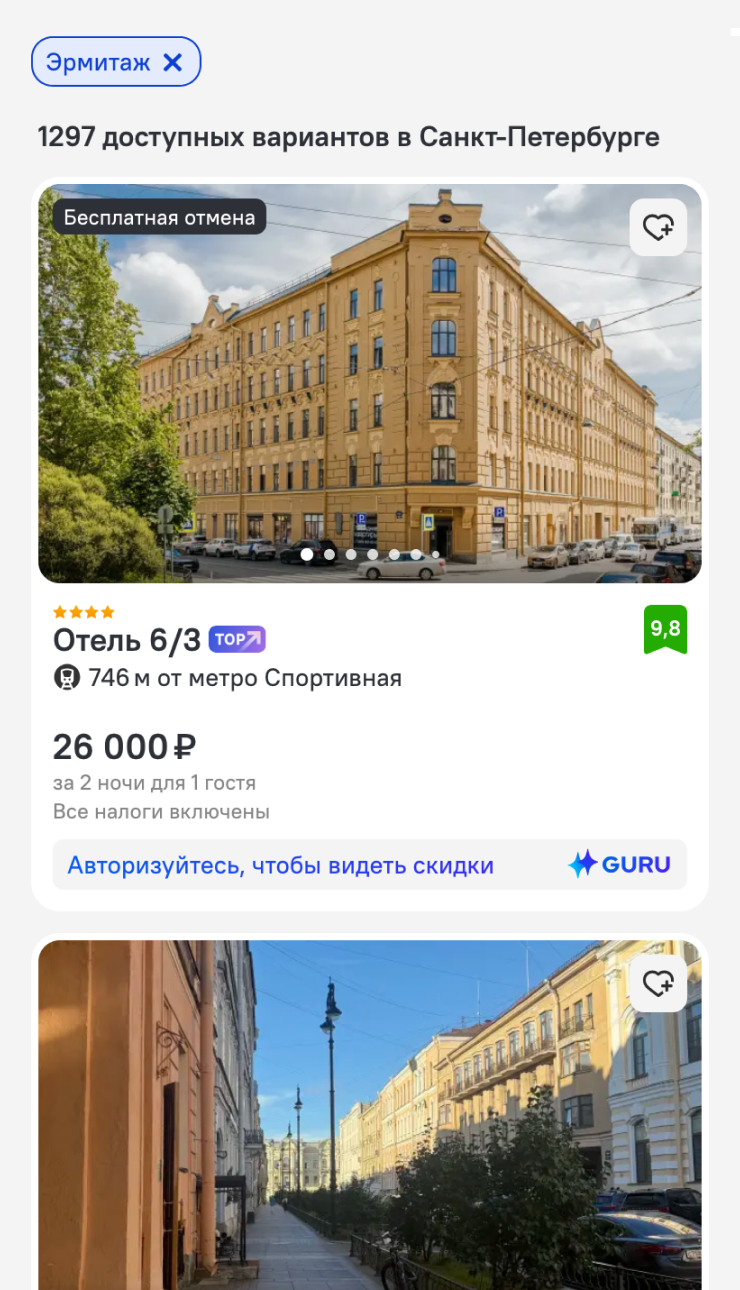Tap the log-in banner to see discounts
This screenshot has height=1290, width=740.
point(369,865)
